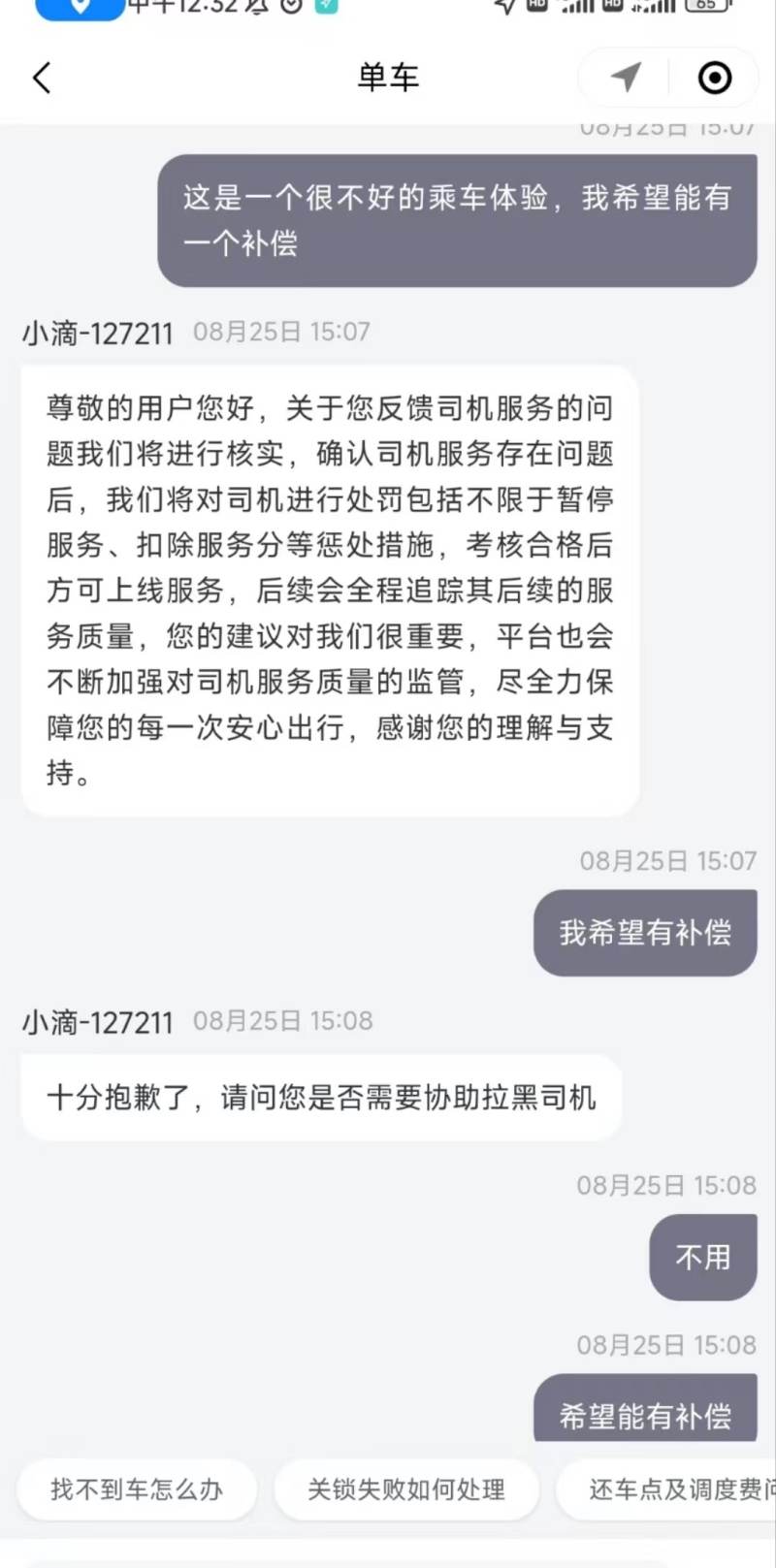The image size is (776, 1568).
Task: Open the 还车点及调度费 quick question chip
Action: [666, 1489]
